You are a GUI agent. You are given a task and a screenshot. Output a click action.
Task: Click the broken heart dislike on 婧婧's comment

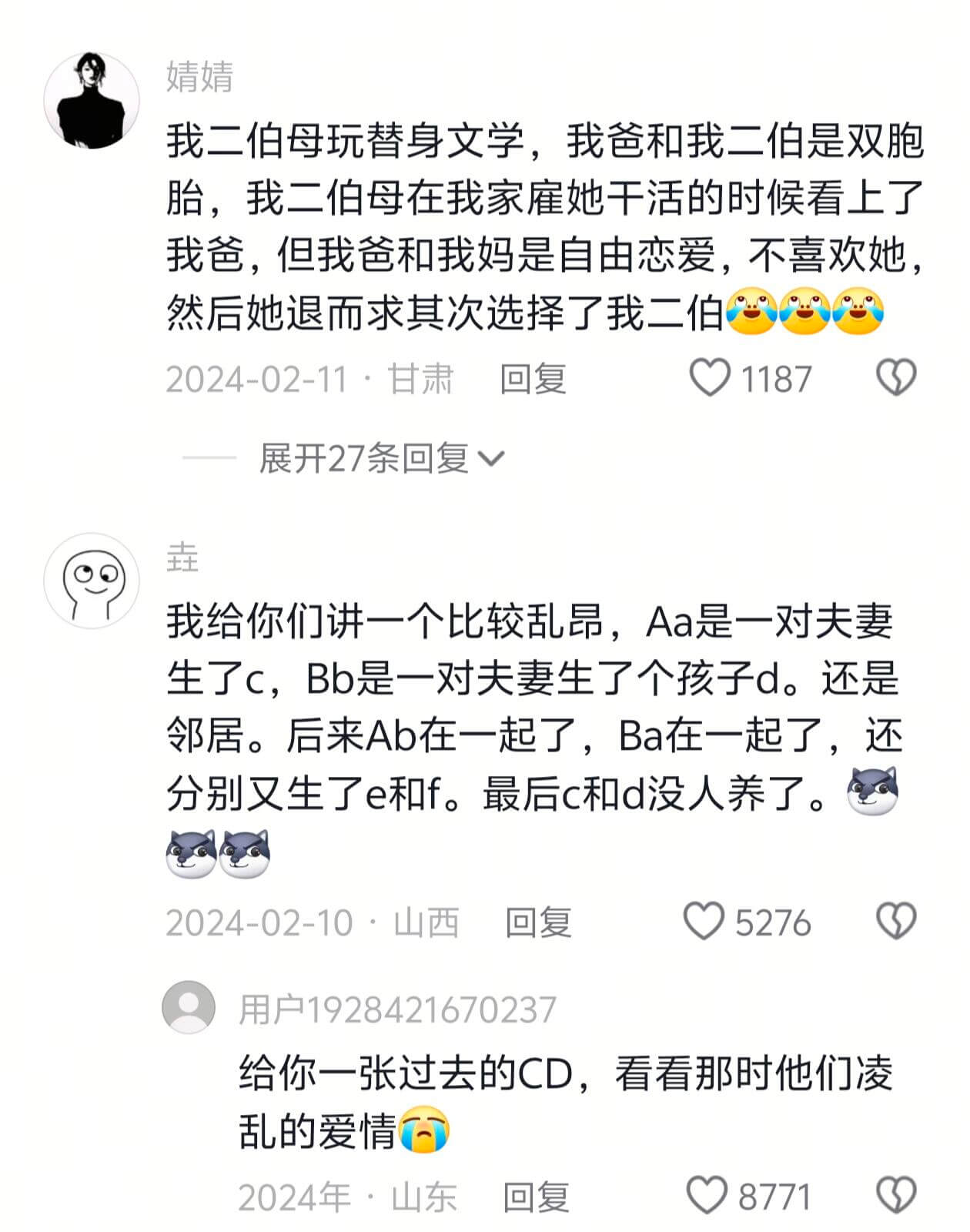895,379
